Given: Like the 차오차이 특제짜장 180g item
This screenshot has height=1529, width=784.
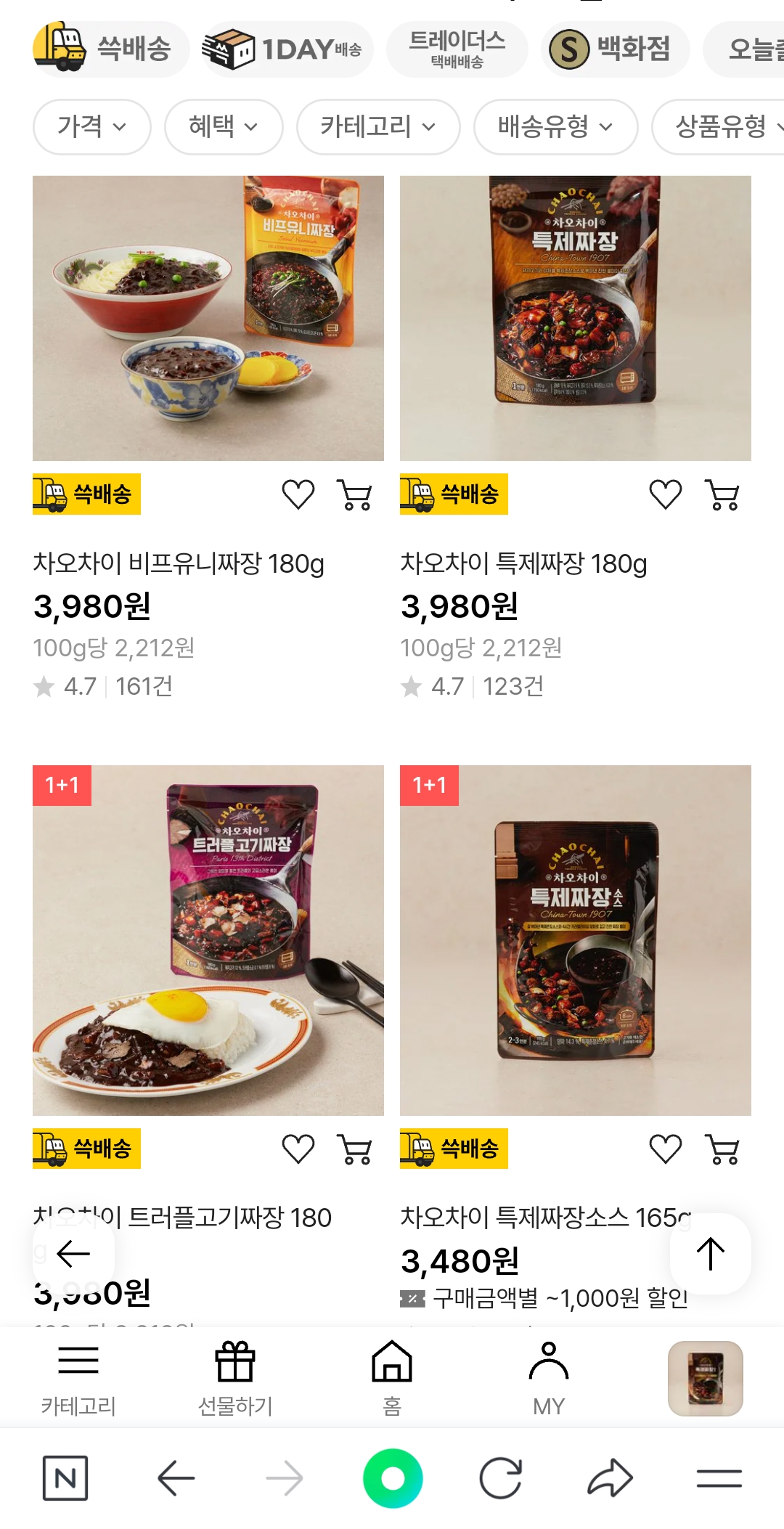Looking at the screenshot, I should 666,495.
